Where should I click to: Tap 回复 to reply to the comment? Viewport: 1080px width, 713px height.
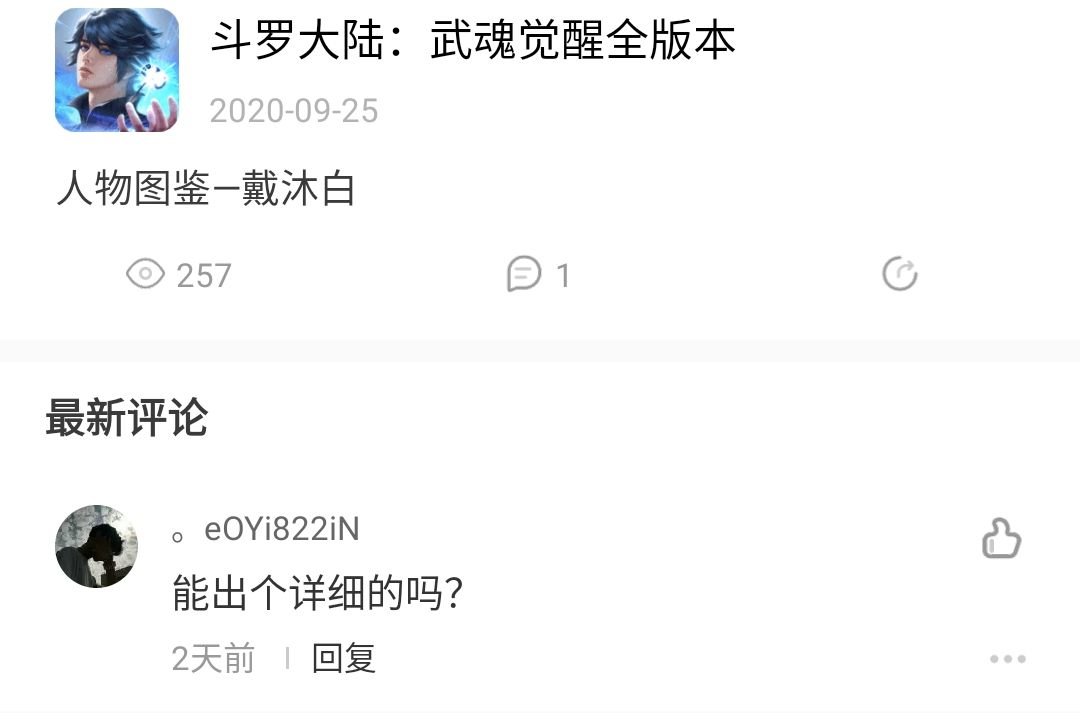(x=343, y=658)
